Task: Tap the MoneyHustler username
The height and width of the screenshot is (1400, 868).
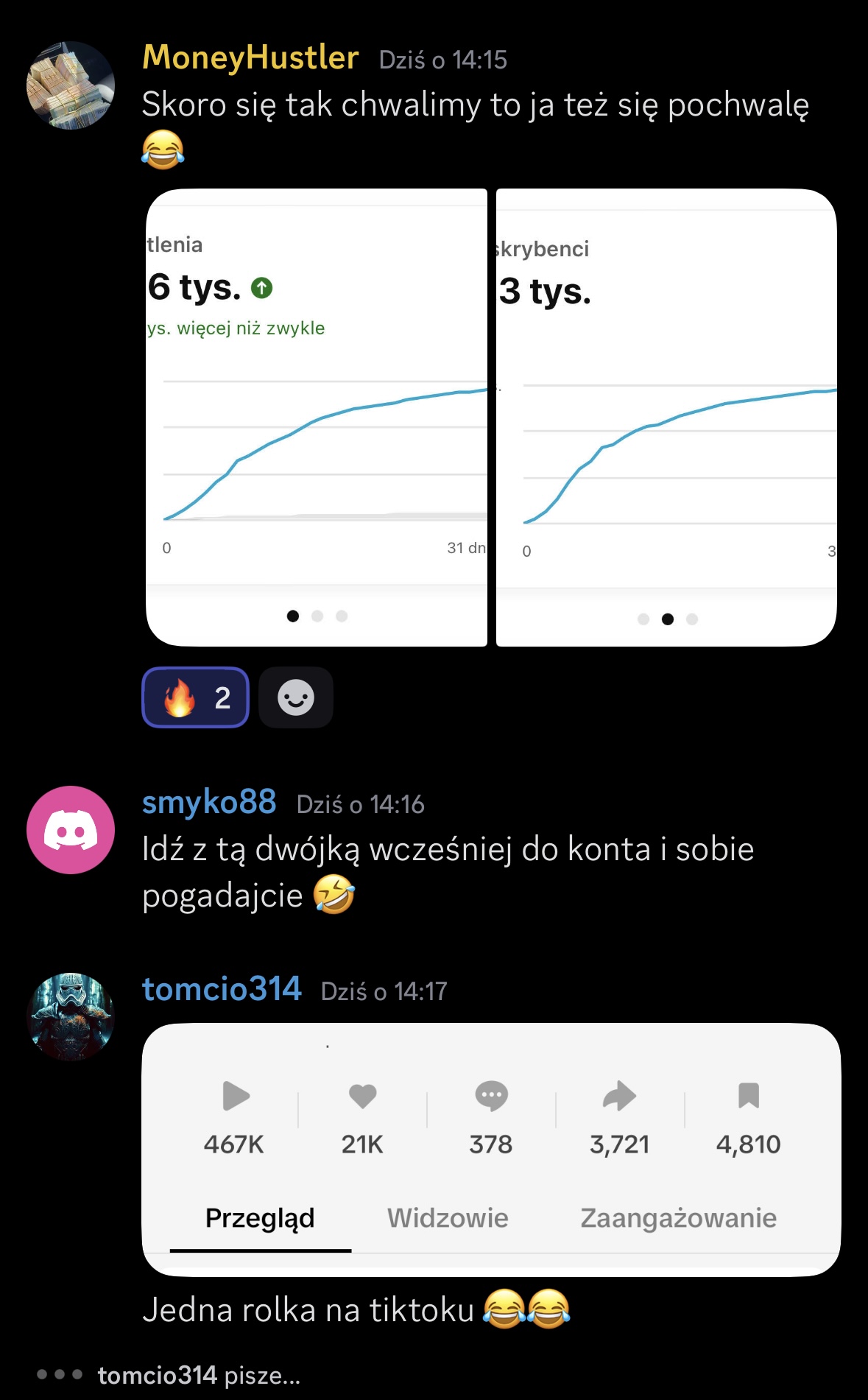Action: 250,57
